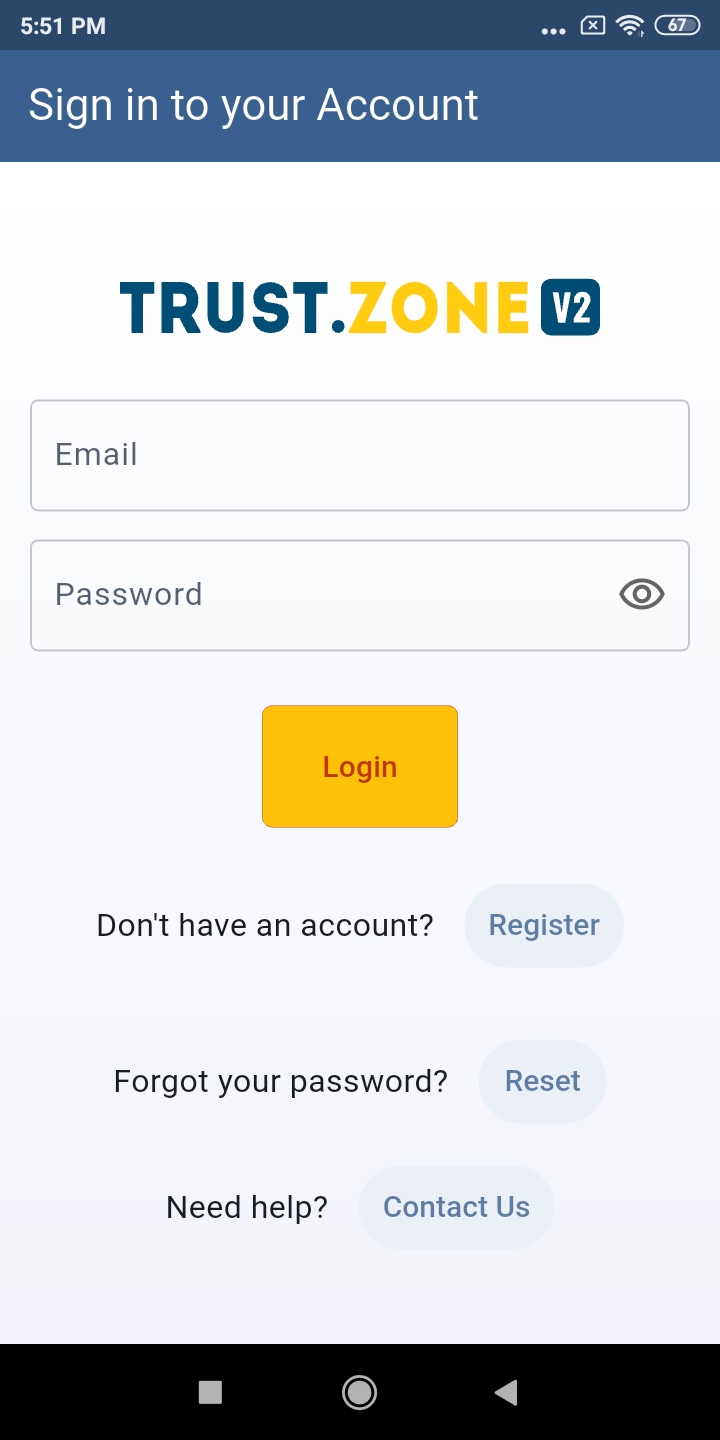Show password with the eye icon

[x=641, y=594]
